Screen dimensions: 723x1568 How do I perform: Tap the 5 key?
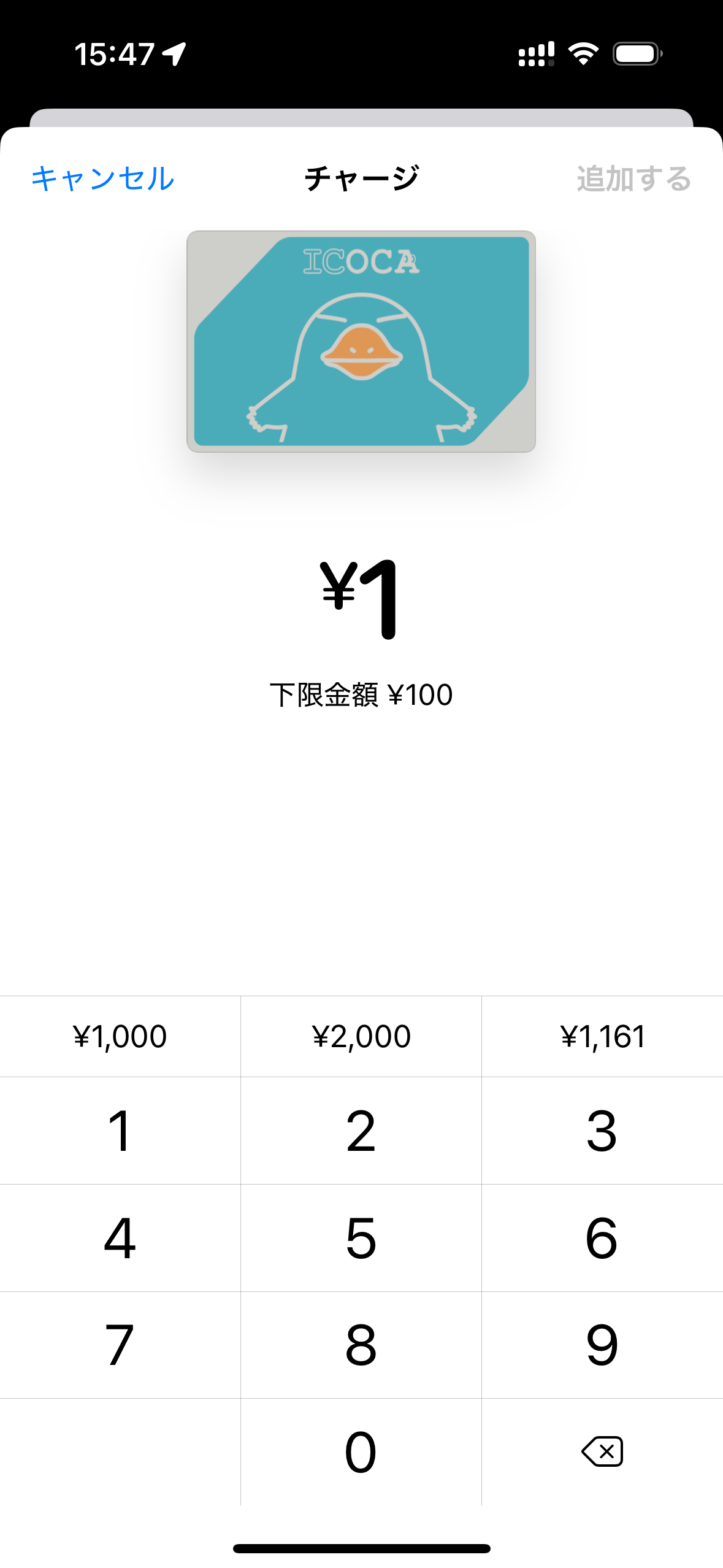tap(361, 1238)
